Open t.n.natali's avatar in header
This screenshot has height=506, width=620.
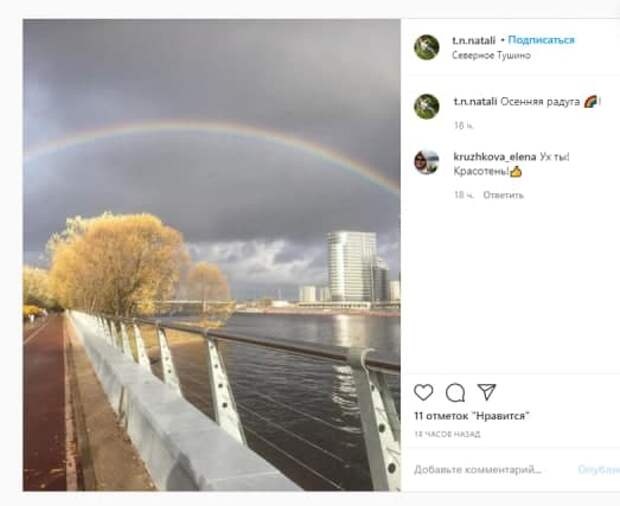427,47
